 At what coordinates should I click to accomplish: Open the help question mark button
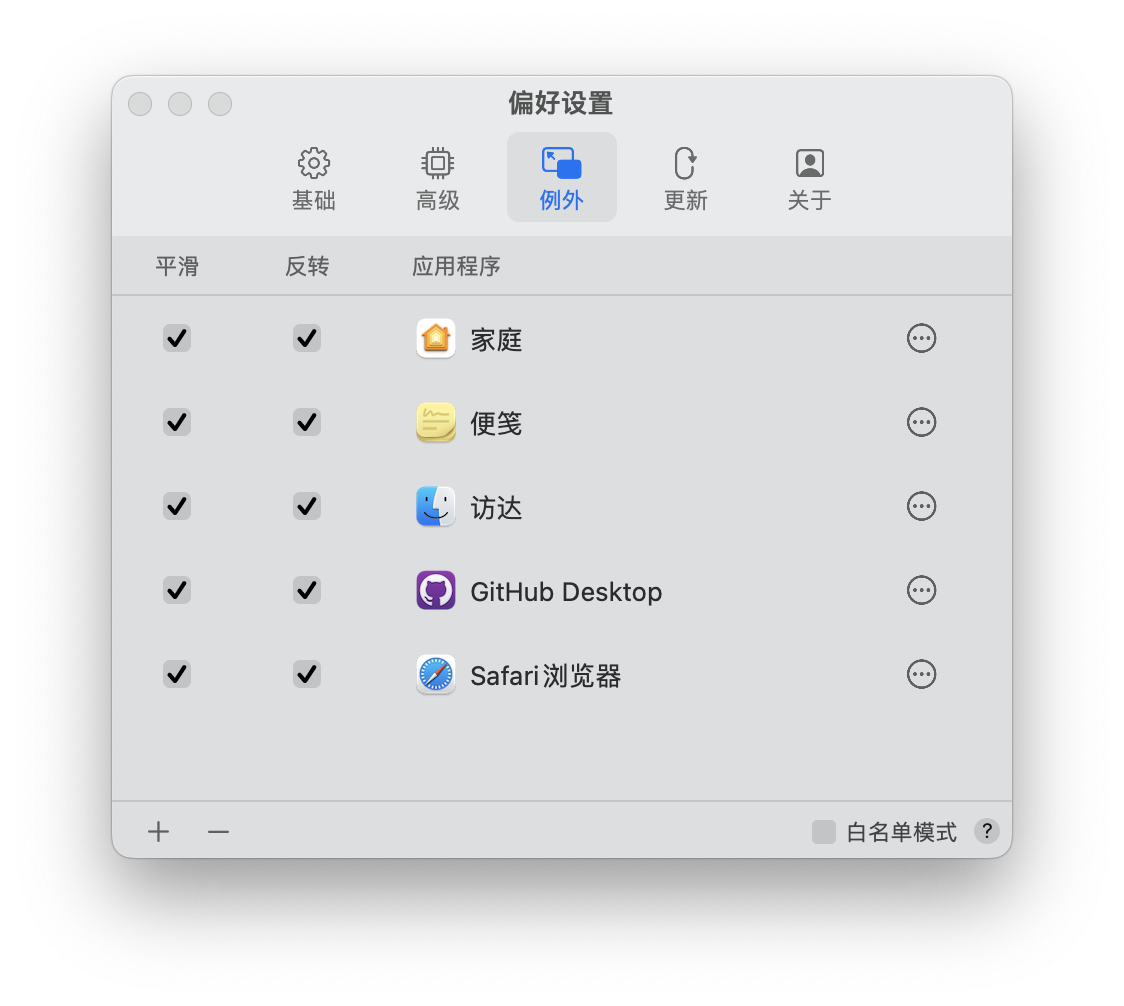[x=986, y=831]
